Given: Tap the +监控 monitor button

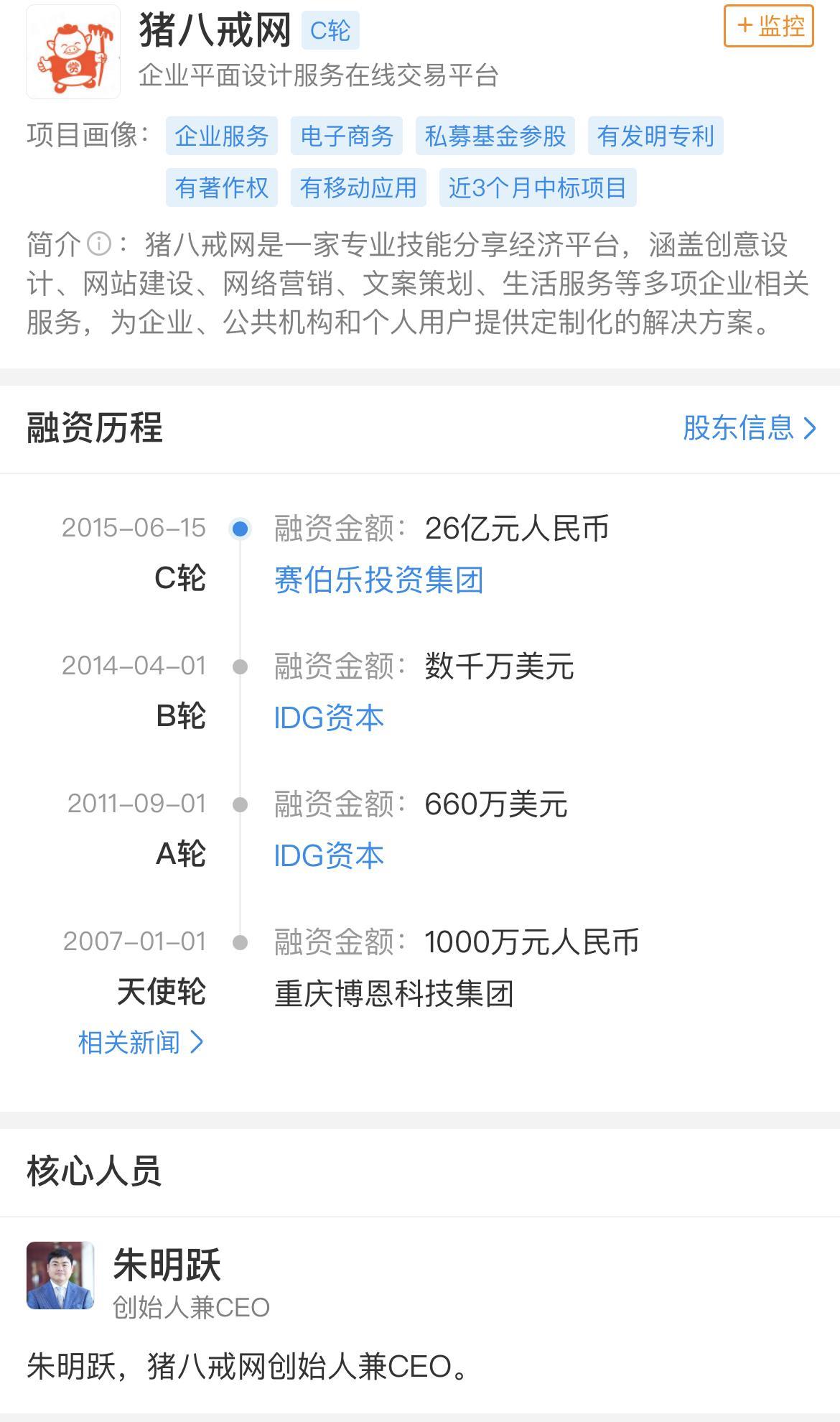Looking at the screenshot, I should pyautogui.click(x=768, y=27).
